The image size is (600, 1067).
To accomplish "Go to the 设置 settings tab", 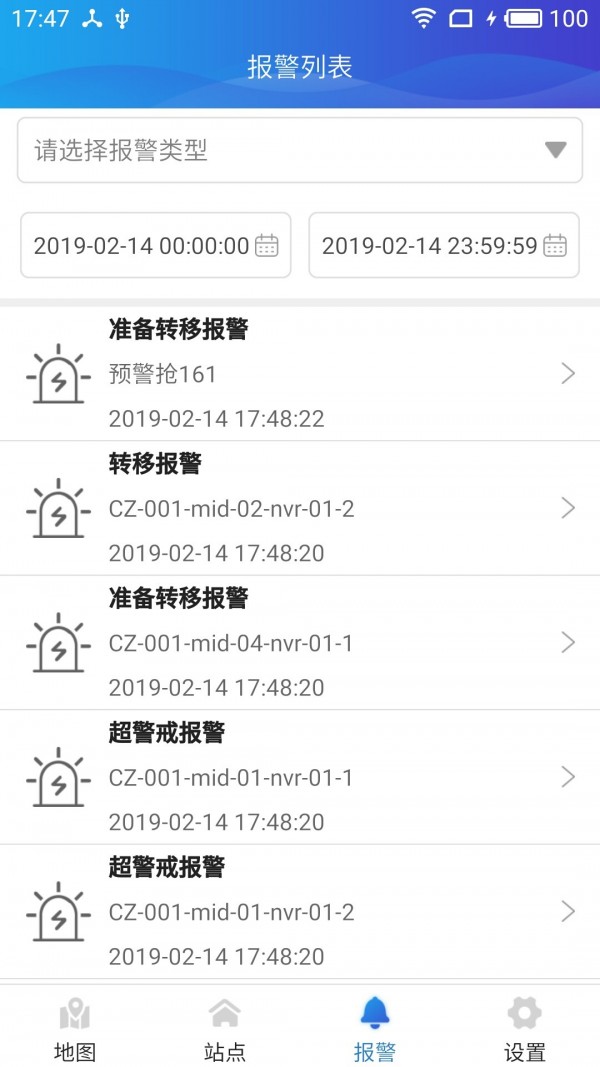I will pos(524,1028).
